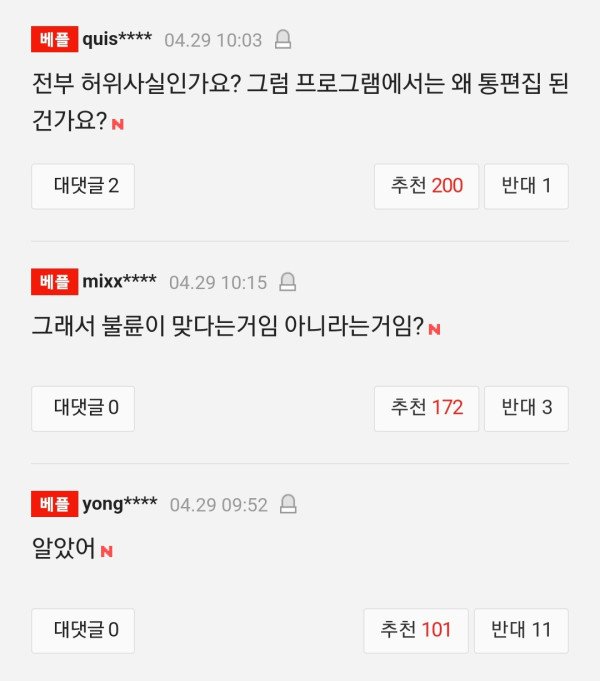Report the comment by yong****
The image size is (600, 681).
click(288, 504)
